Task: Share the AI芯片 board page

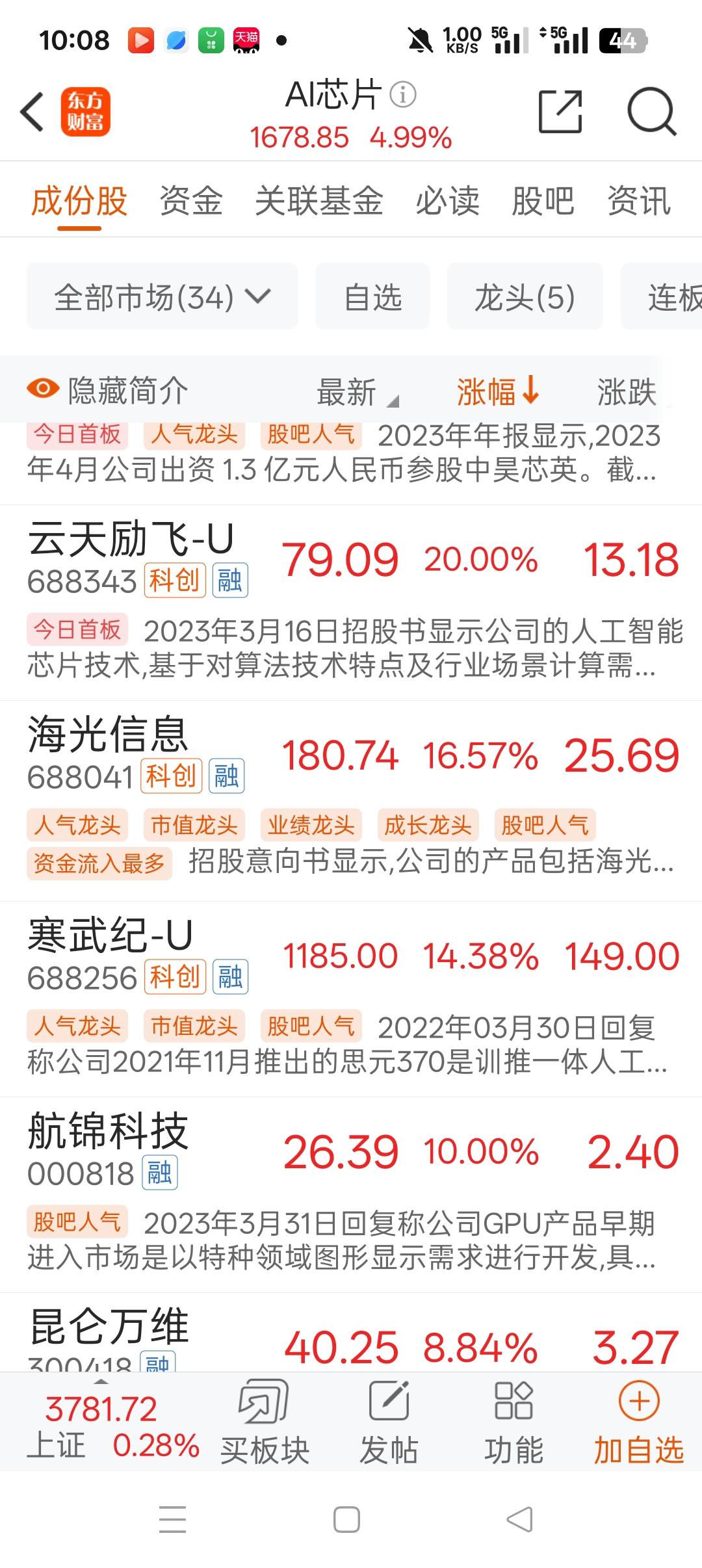Action: (x=560, y=112)
